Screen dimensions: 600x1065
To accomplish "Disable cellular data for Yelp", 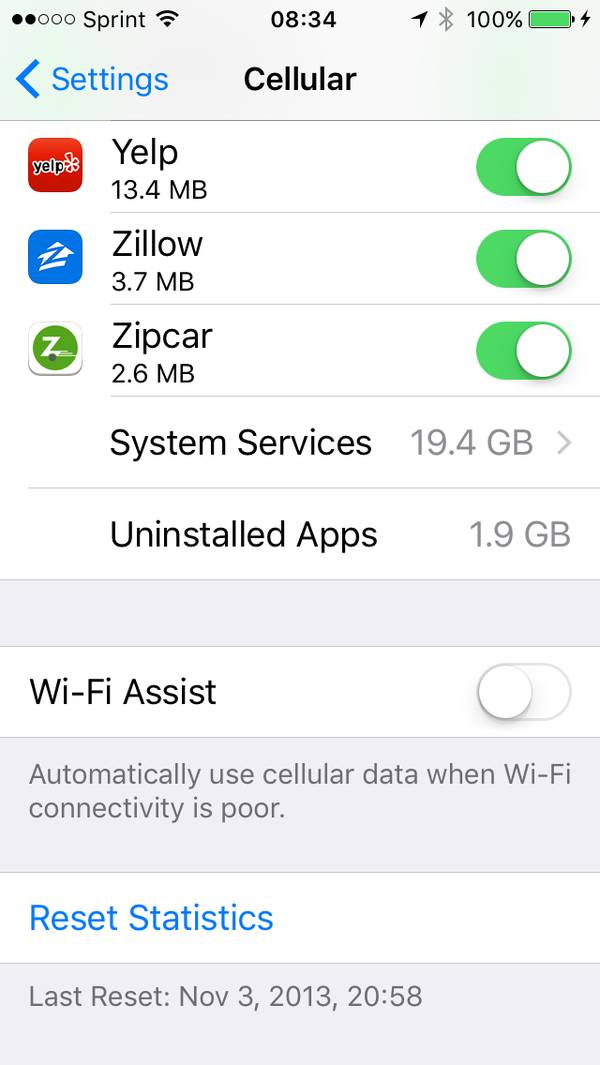I will (x=523, y=167).
